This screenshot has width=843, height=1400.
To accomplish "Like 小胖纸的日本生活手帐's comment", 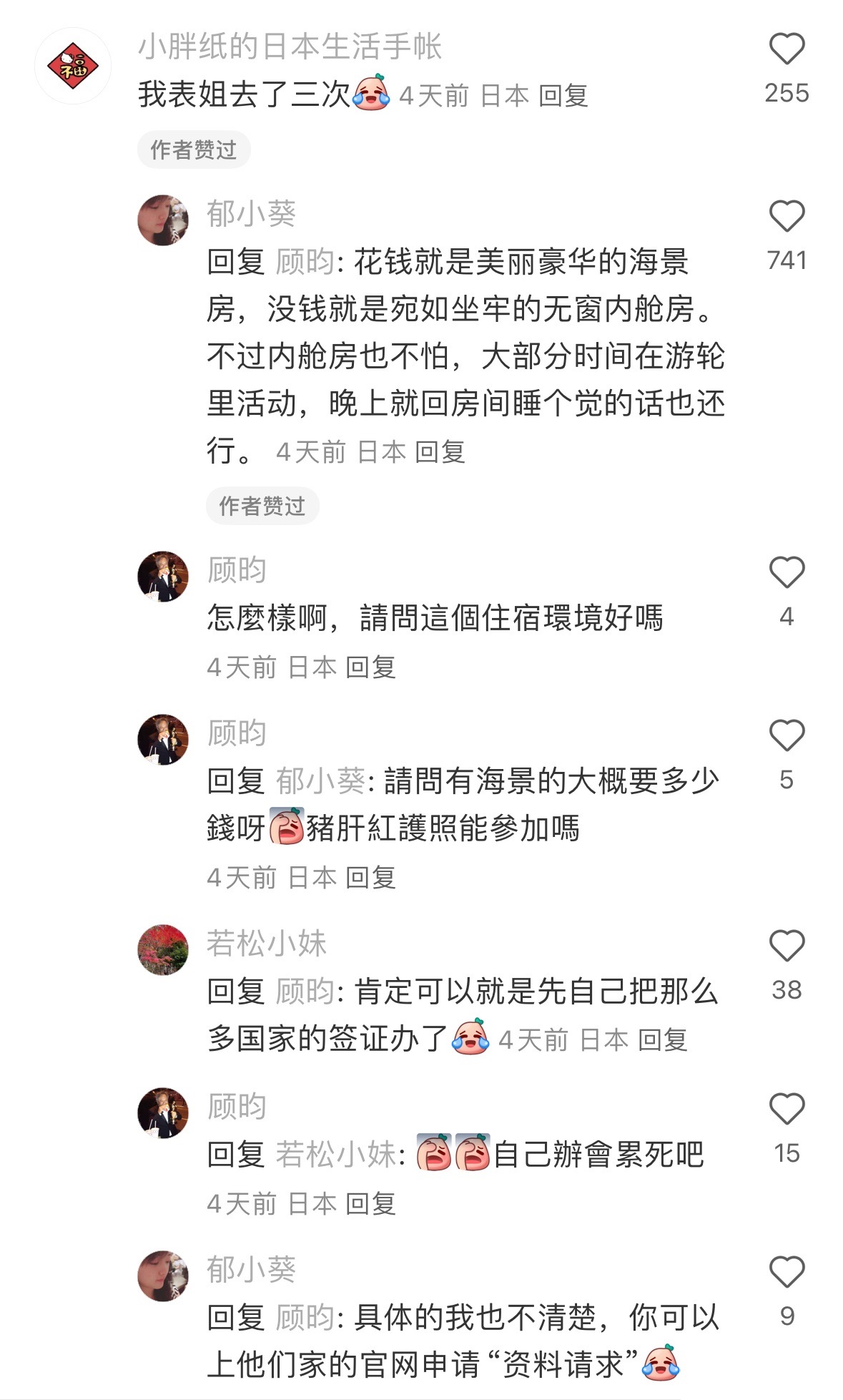I will 787,49.
